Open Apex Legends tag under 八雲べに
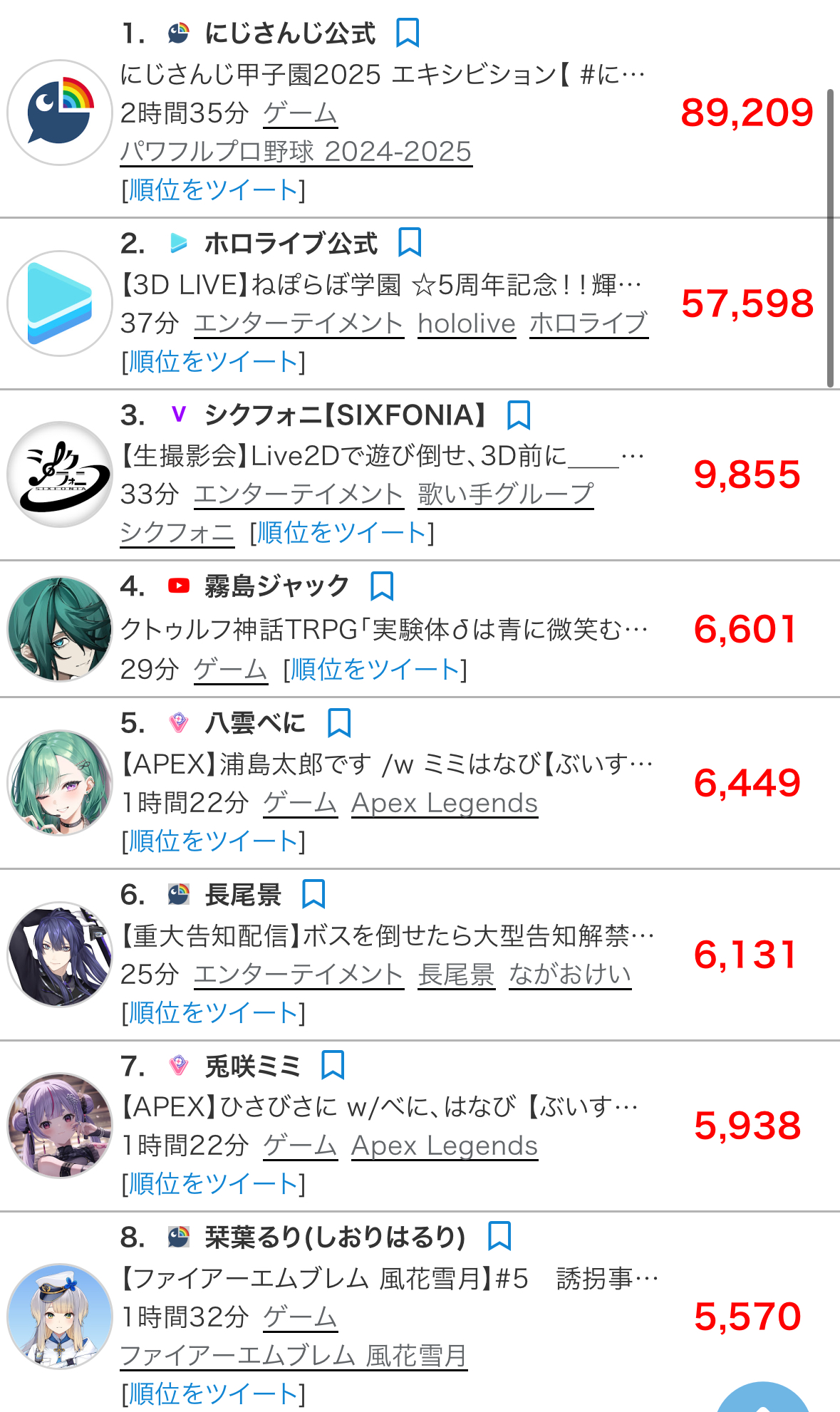The height and width of the screenshot is (1412, 840). tap(444, 803)
